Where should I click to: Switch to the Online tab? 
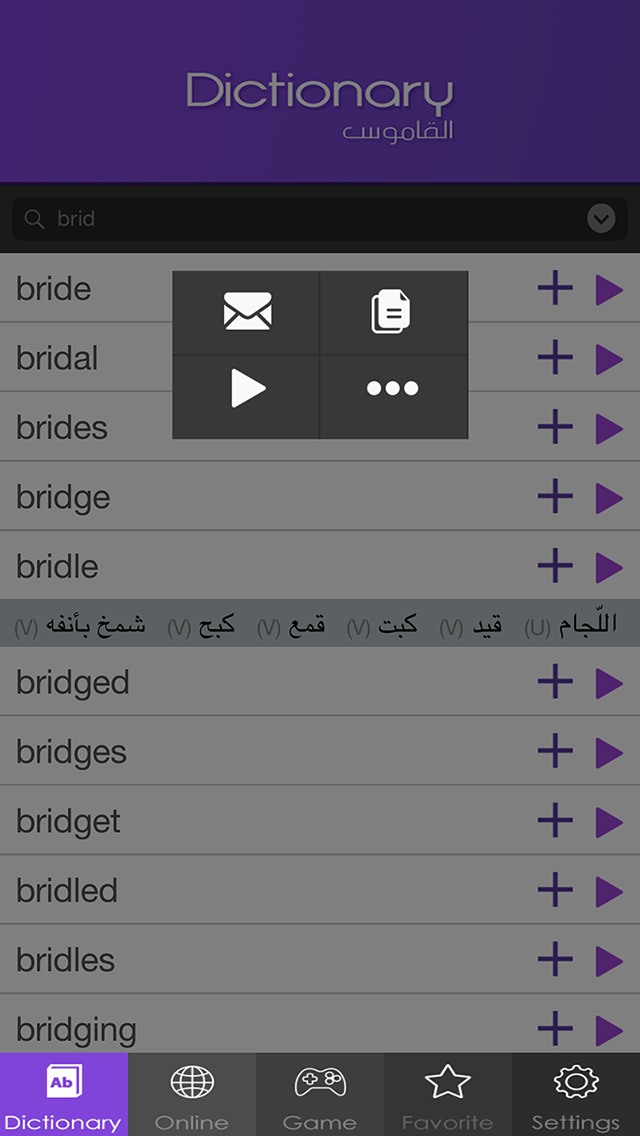click(192, 1095)
